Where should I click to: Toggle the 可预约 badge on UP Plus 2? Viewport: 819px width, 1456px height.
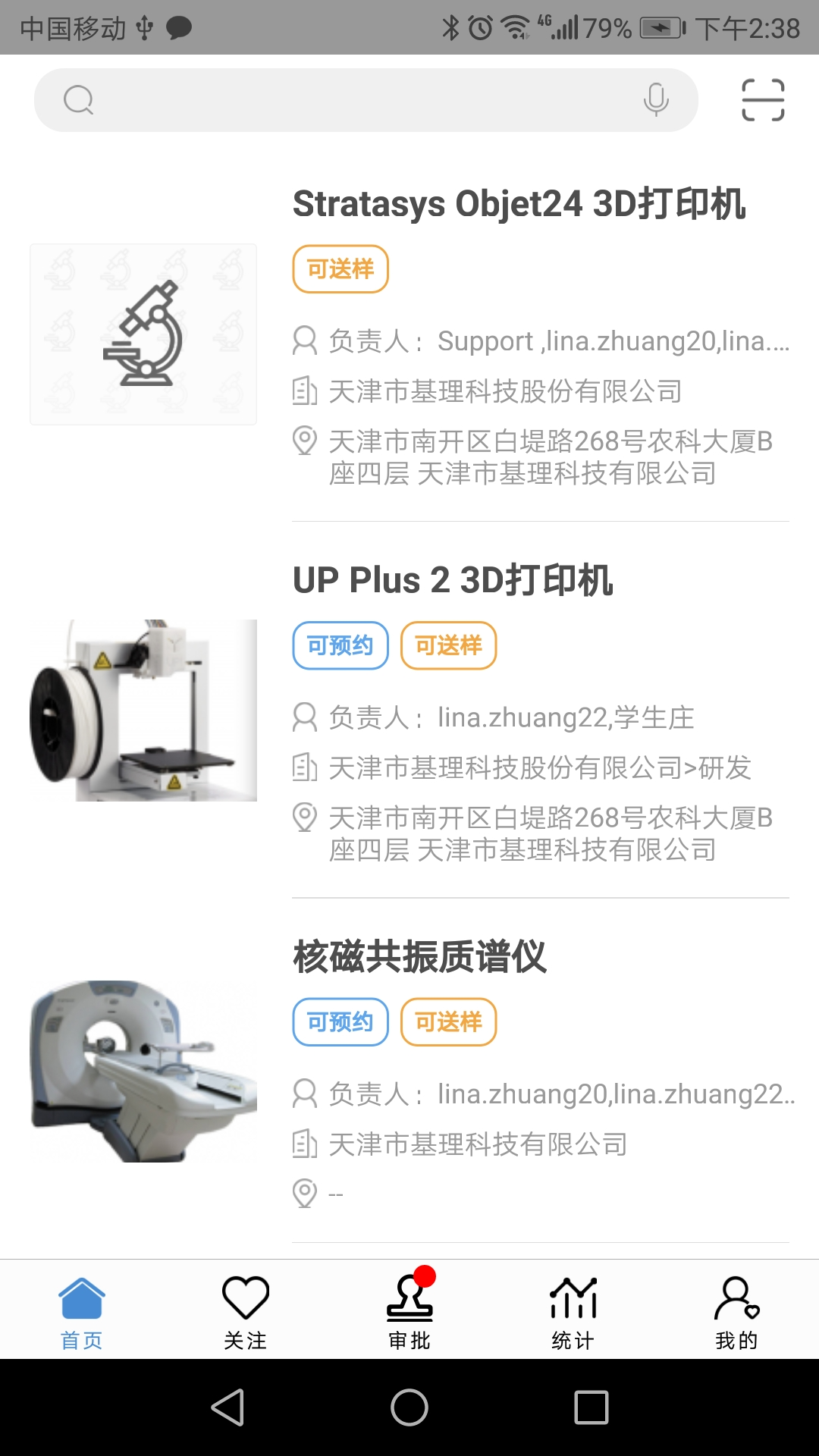click(340, 645)
